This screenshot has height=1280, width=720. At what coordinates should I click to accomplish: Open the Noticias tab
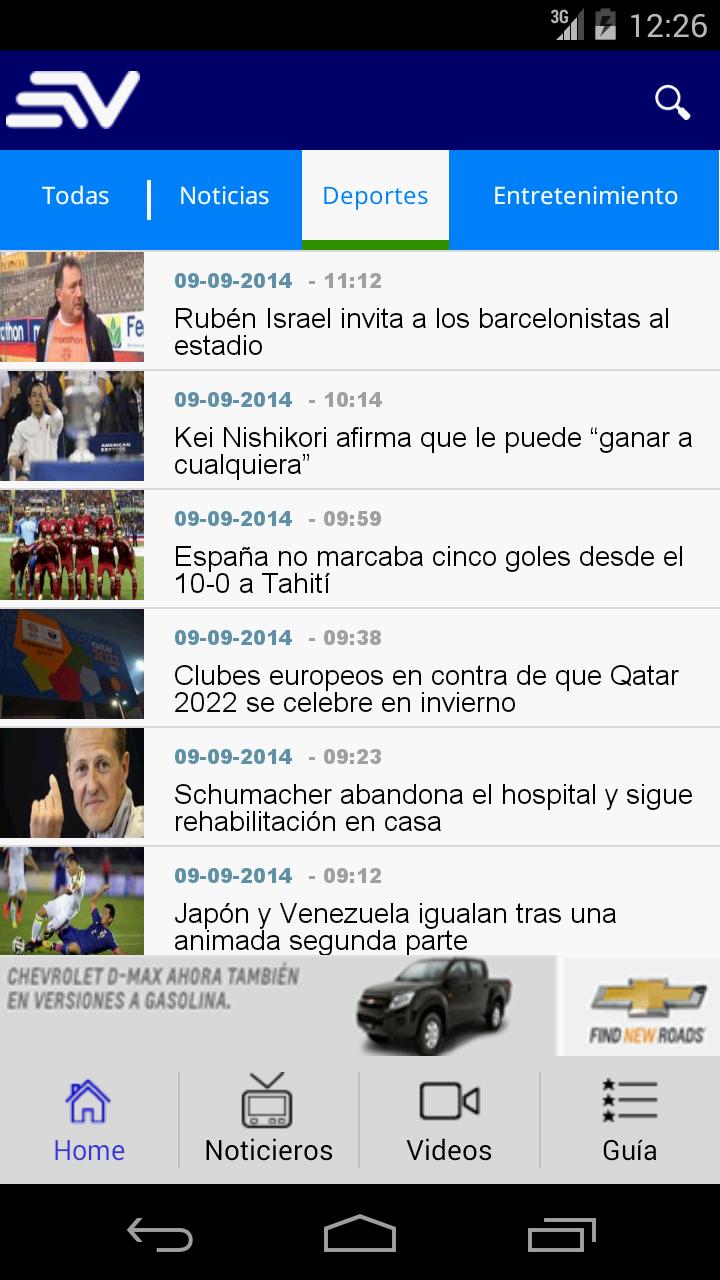(x=223, y=196)
